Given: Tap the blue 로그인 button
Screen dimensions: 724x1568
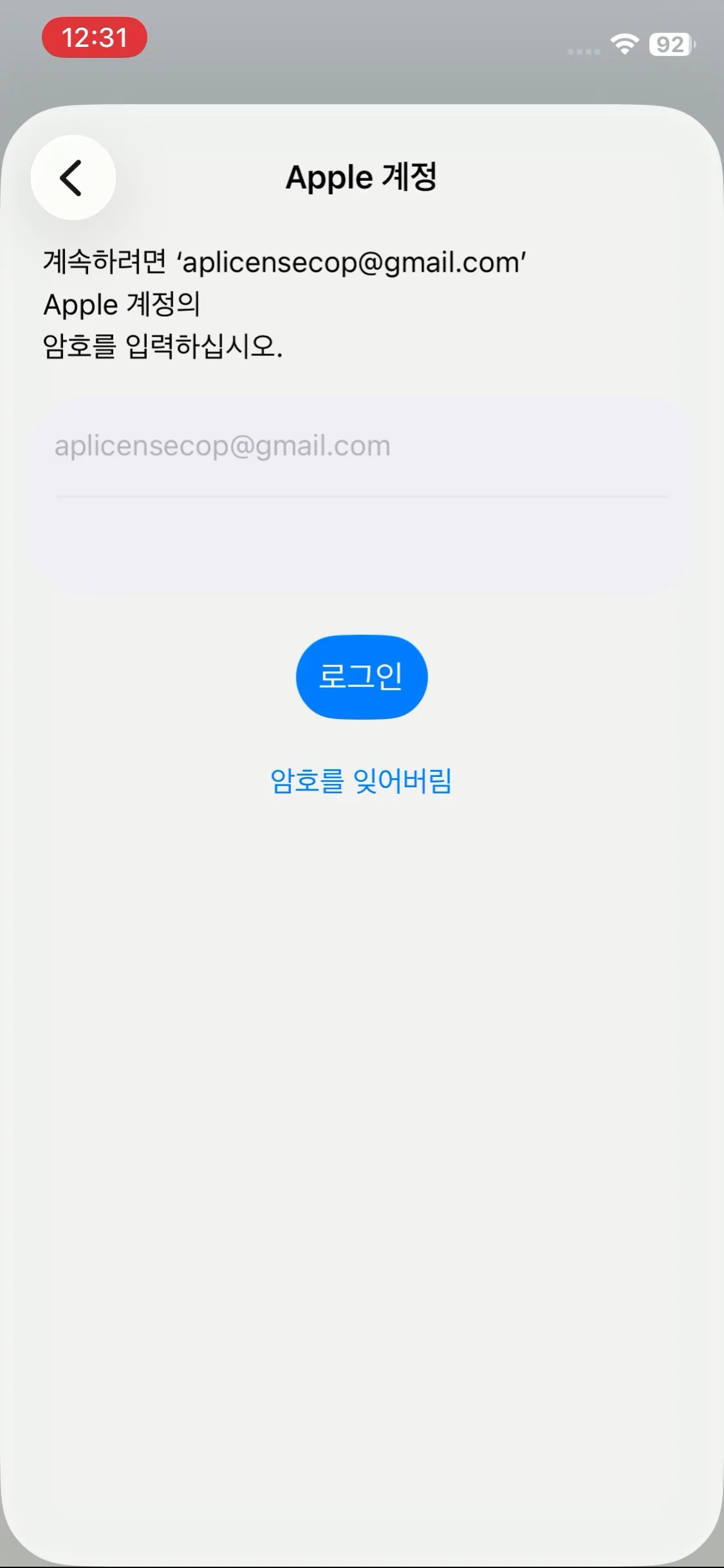Looking at the screenshot, I should [362, 677].
